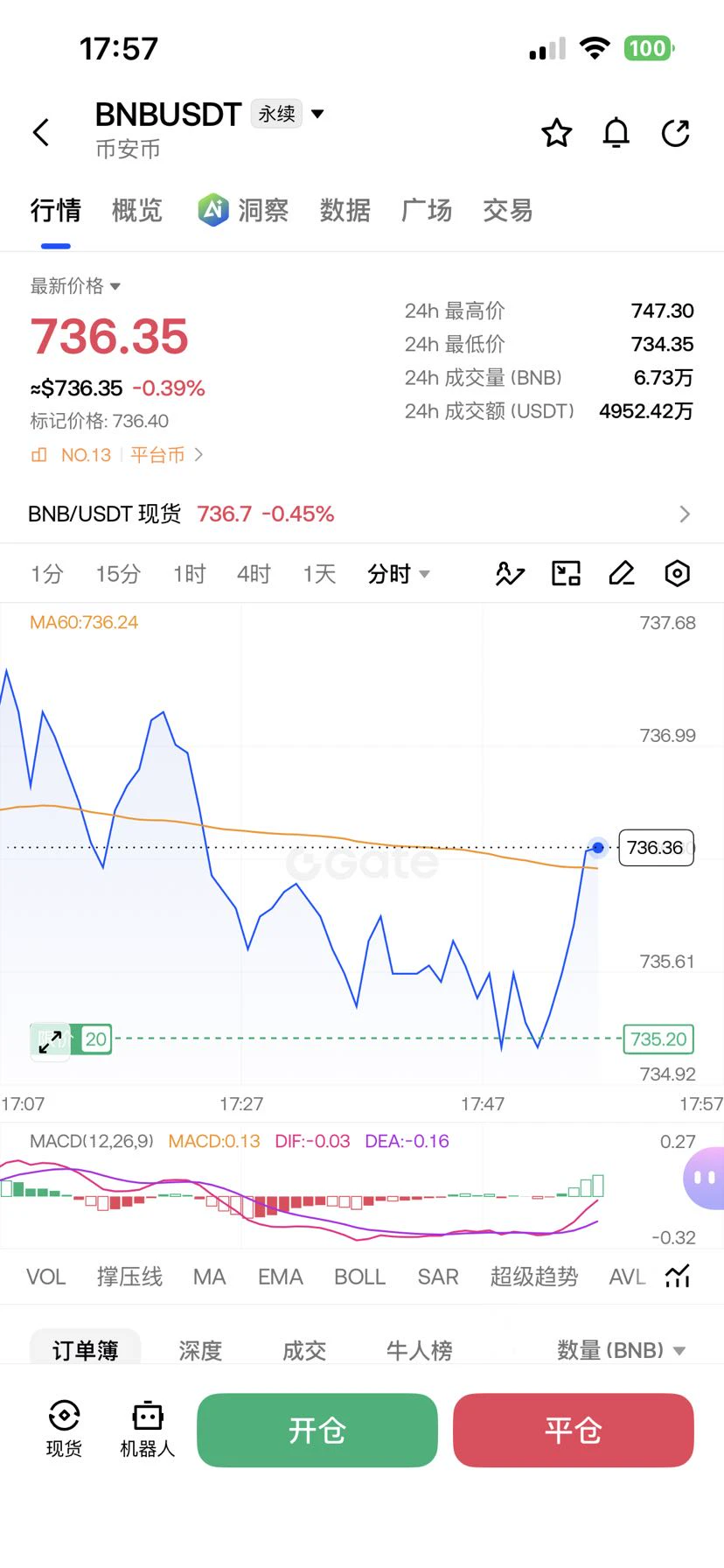Open the drawing pencil tool
724x1568 pixels.
click(x=622, y=573)
